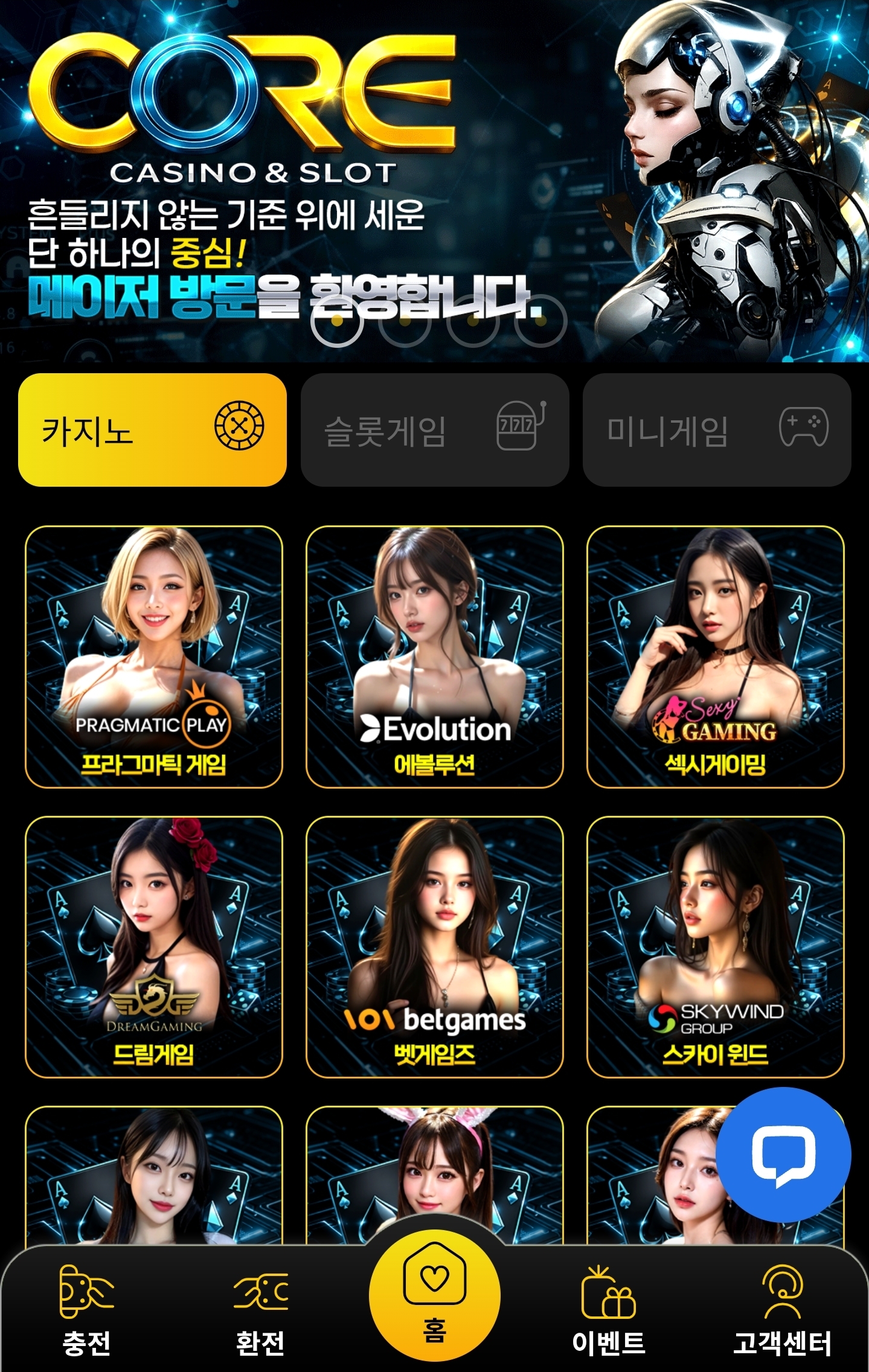The height and width of the screenshot is (1372, 869).
Task: Open the betgames 벳게임즈 card
Action: (x=434, y=946)
